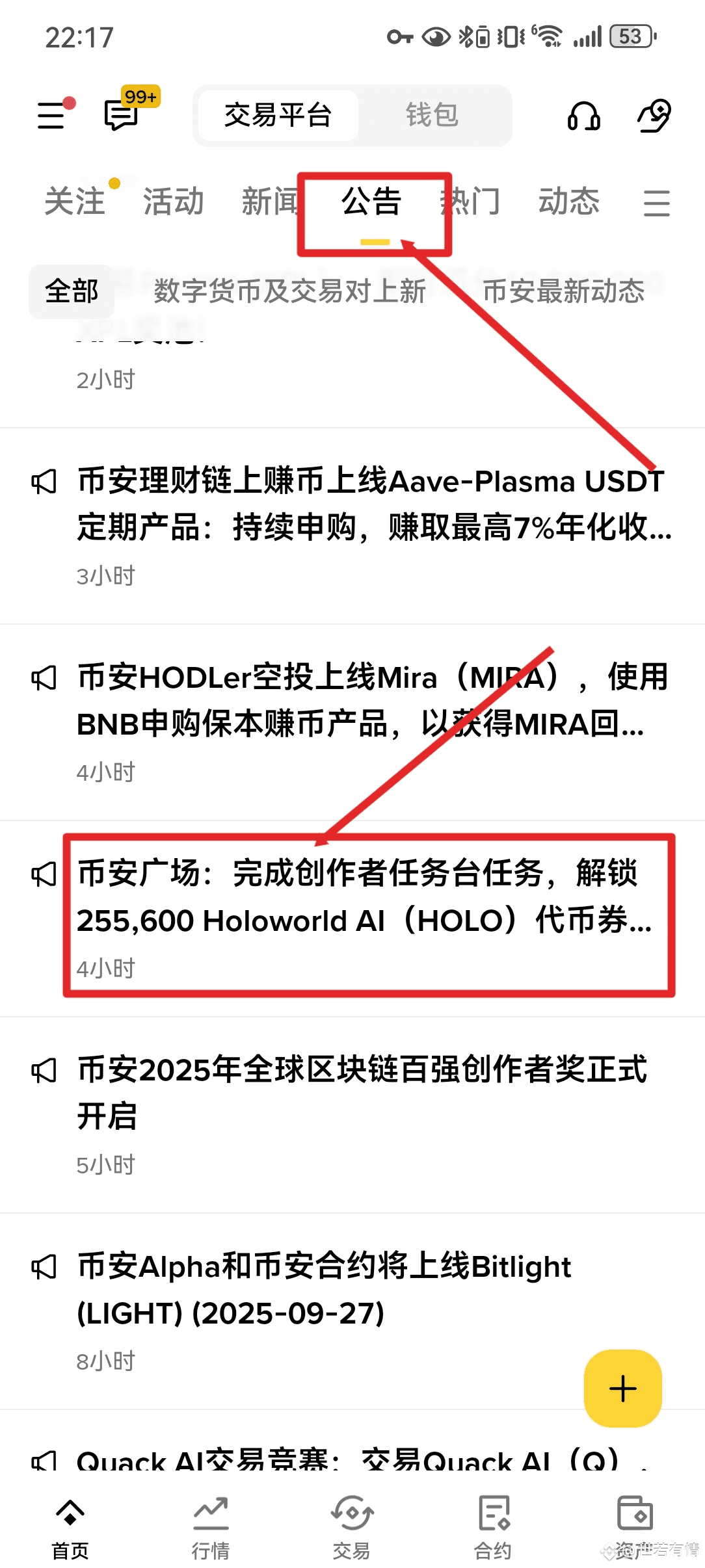The height and width of the screenshot is (1568, 705).
Task: Go to the 行情 bottom tab
Action: [211, 1528]
